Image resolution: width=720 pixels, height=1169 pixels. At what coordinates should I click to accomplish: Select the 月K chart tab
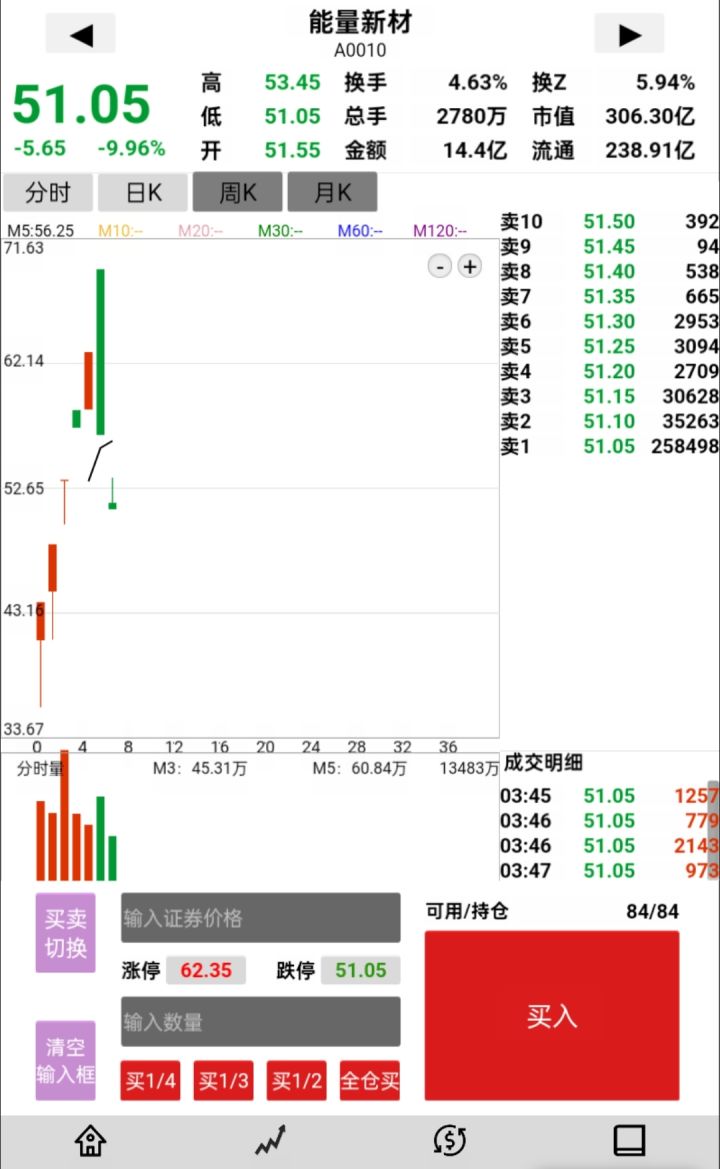coord(332,192)
